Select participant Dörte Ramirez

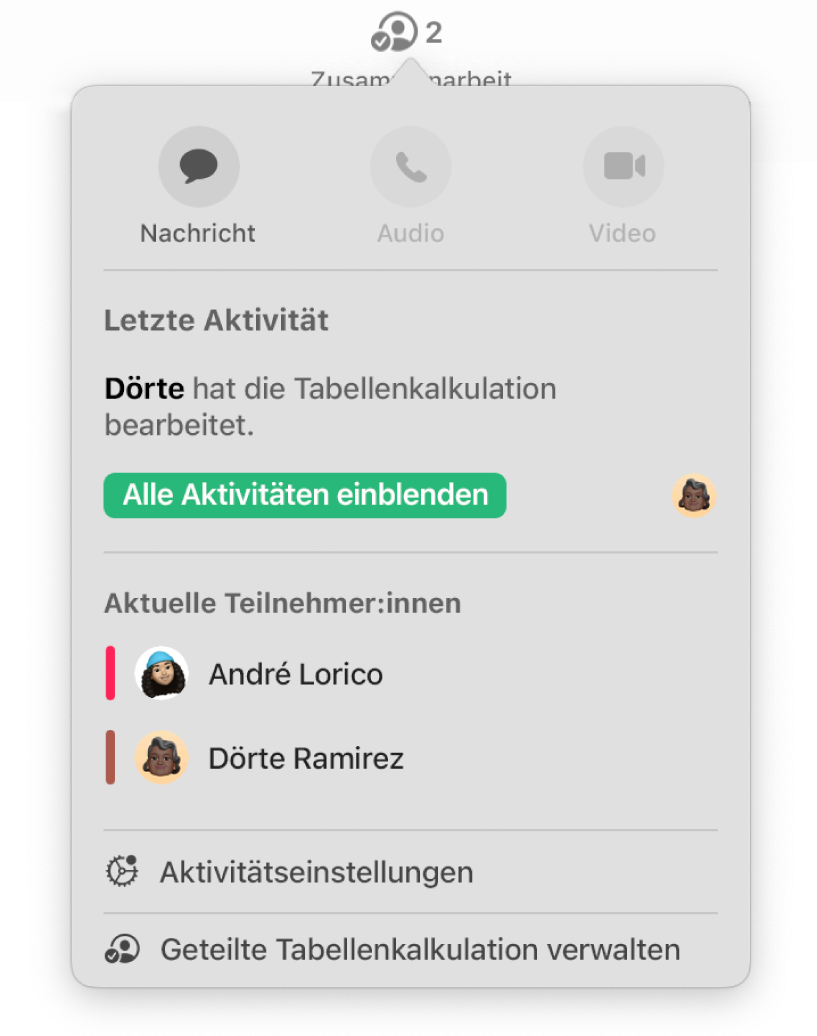pyautogui.click(x=305, y=758)
